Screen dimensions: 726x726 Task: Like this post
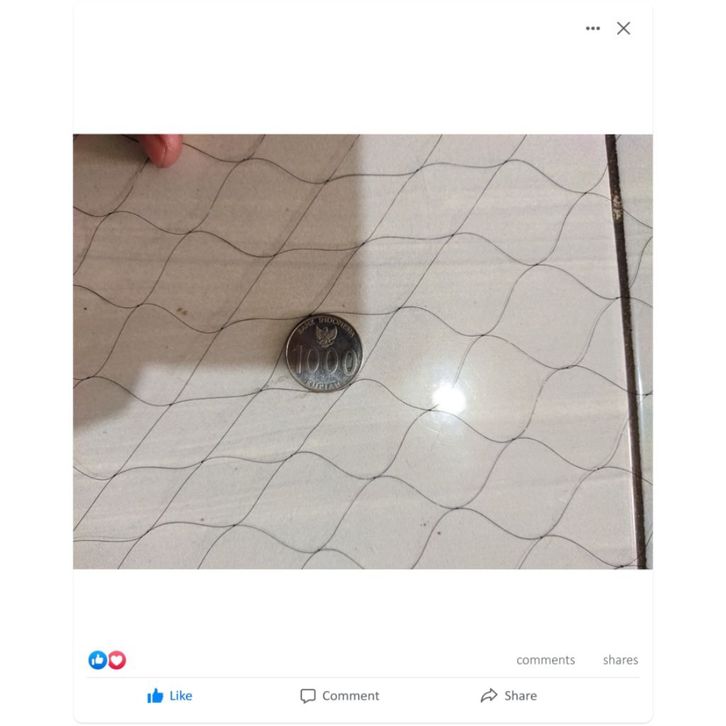(169, 696)
